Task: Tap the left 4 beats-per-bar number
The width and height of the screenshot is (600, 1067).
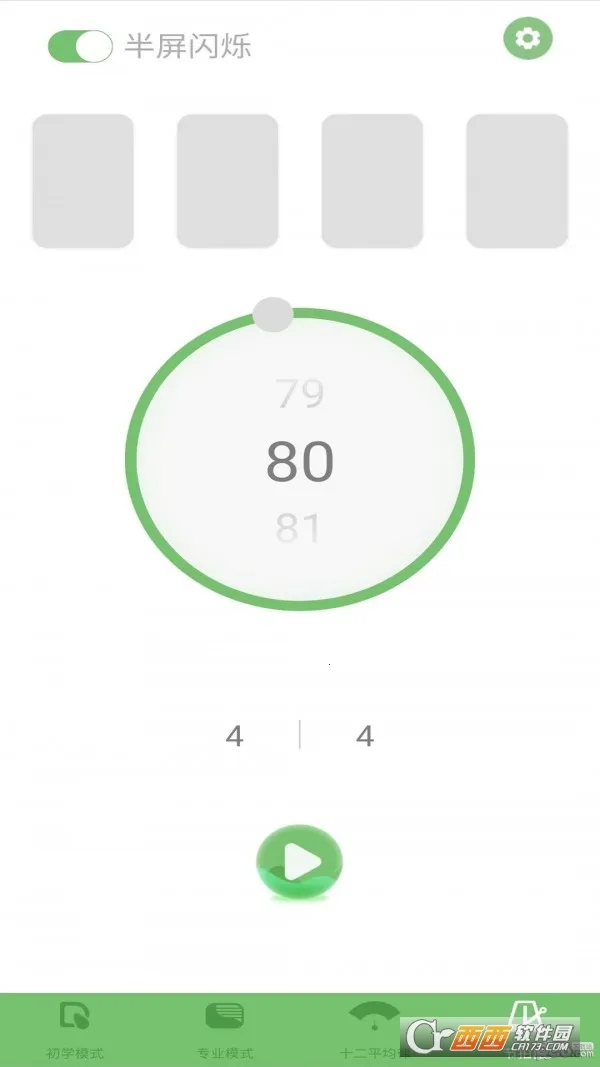Action: [x=234, y=737]
